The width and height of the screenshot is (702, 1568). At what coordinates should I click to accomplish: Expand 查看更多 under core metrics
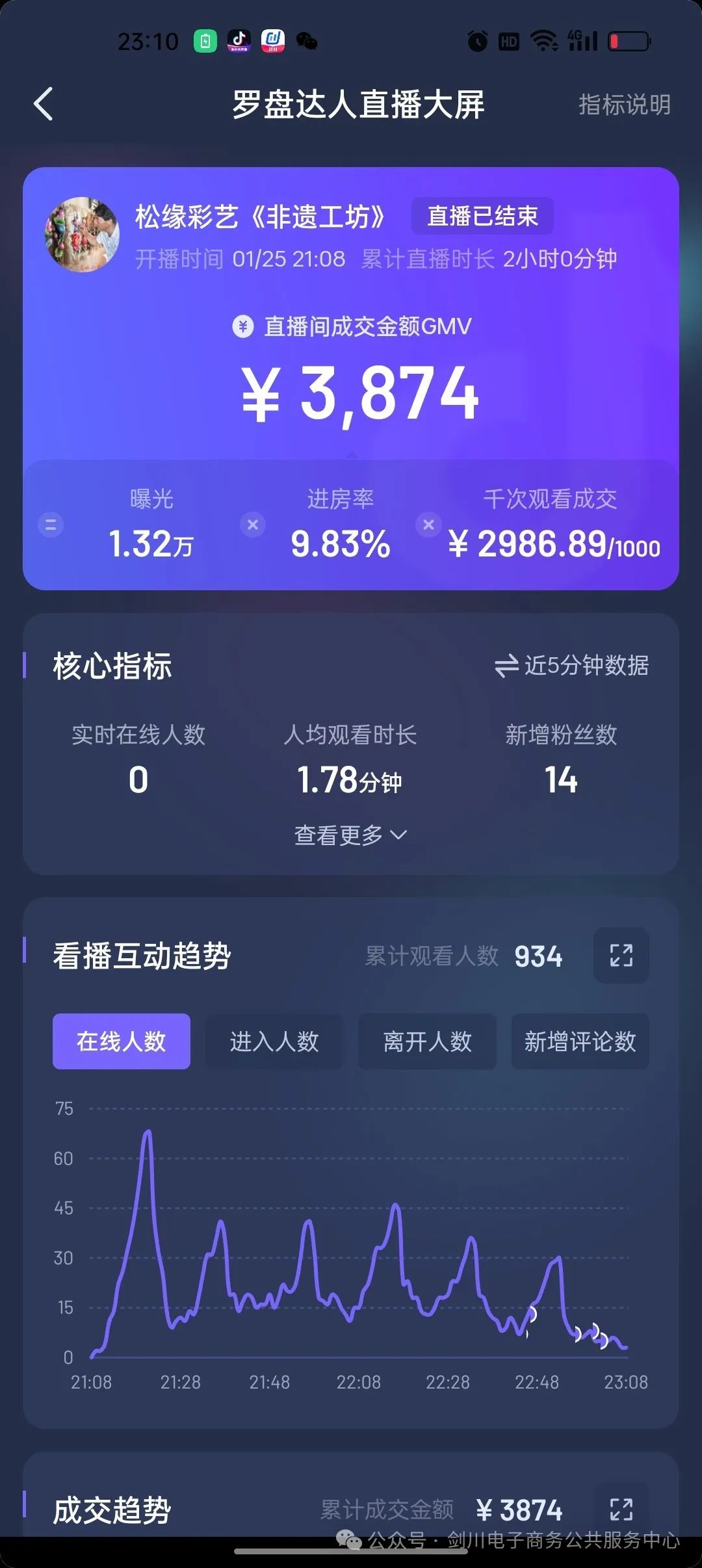[x=350, y=835]
